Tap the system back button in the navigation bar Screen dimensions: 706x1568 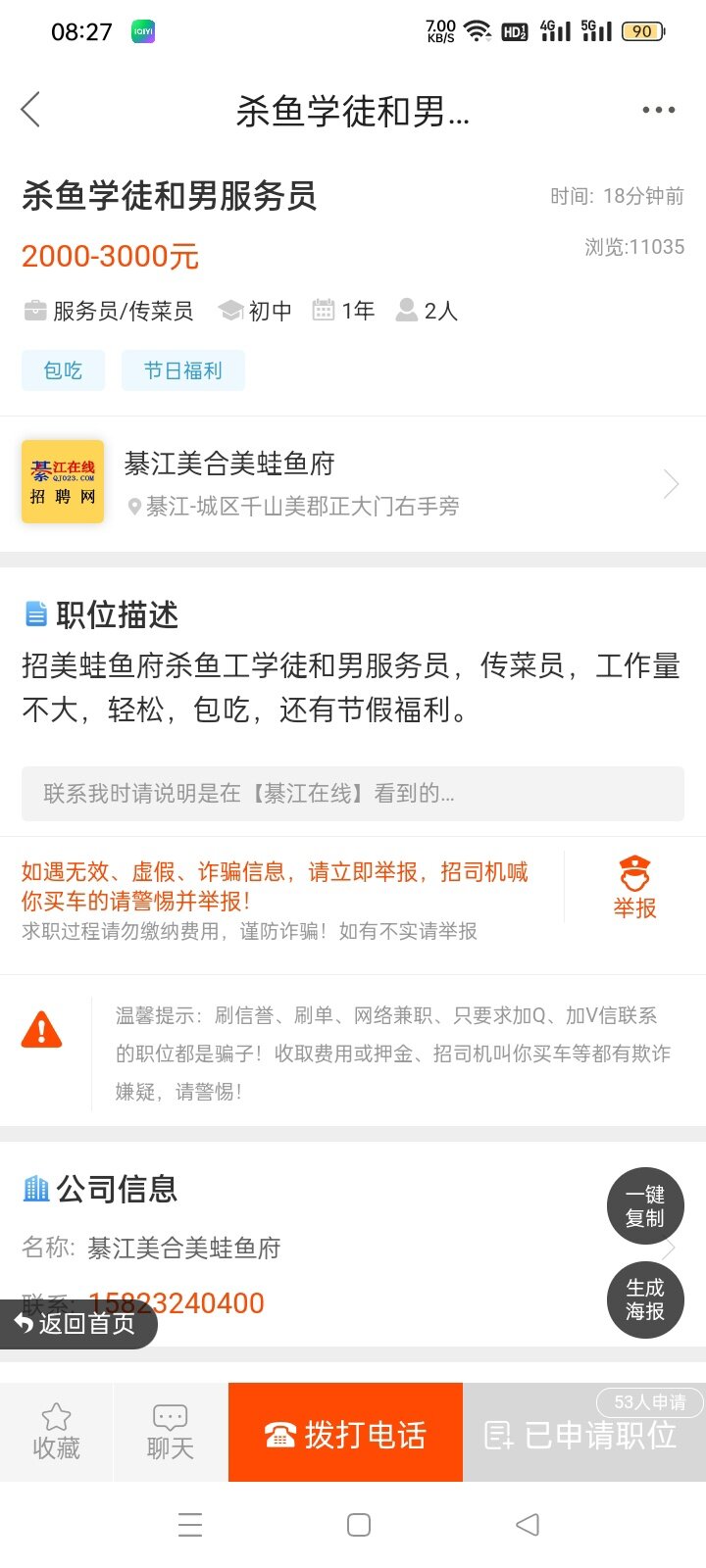click(x=528, y=1524)
